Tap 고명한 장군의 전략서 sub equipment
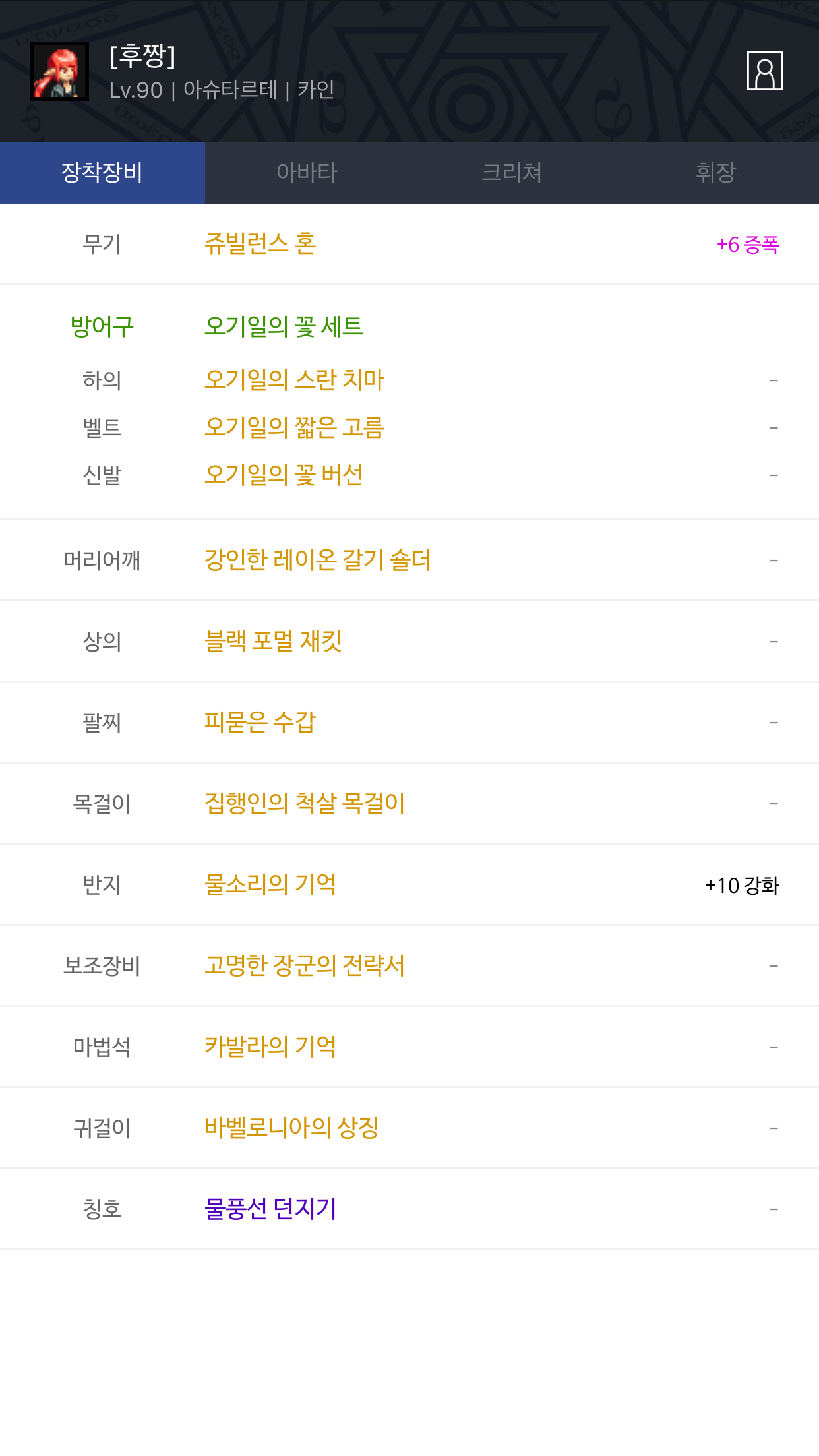This screenshot has height=1456, width=819. click(305, 965)
